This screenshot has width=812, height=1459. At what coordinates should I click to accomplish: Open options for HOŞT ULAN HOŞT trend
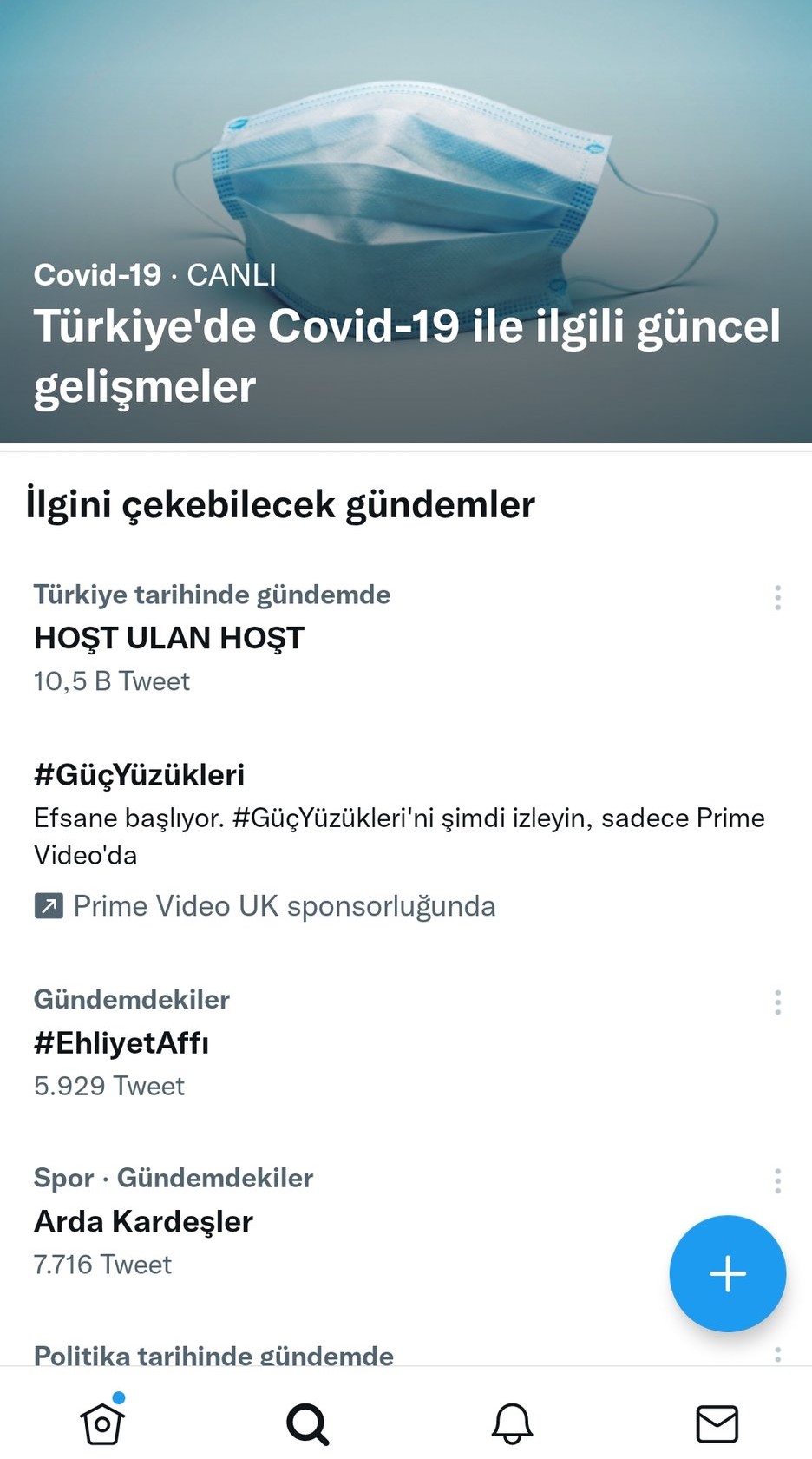click(777, 597)
